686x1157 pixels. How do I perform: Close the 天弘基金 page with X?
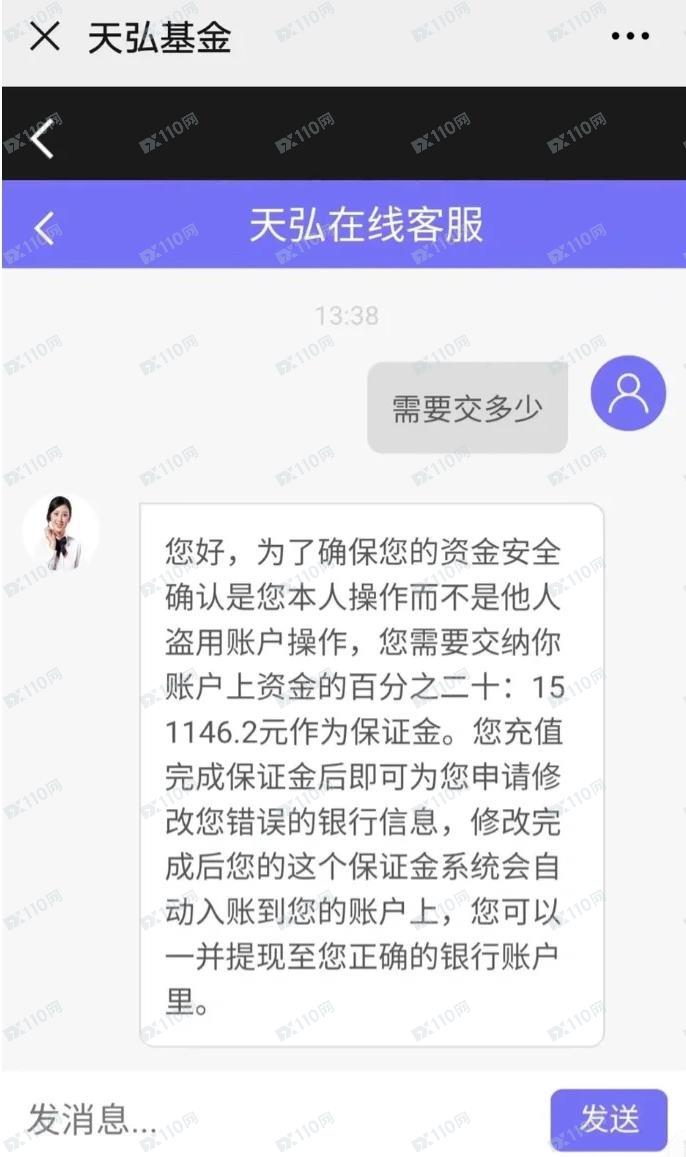click(45, 37)
